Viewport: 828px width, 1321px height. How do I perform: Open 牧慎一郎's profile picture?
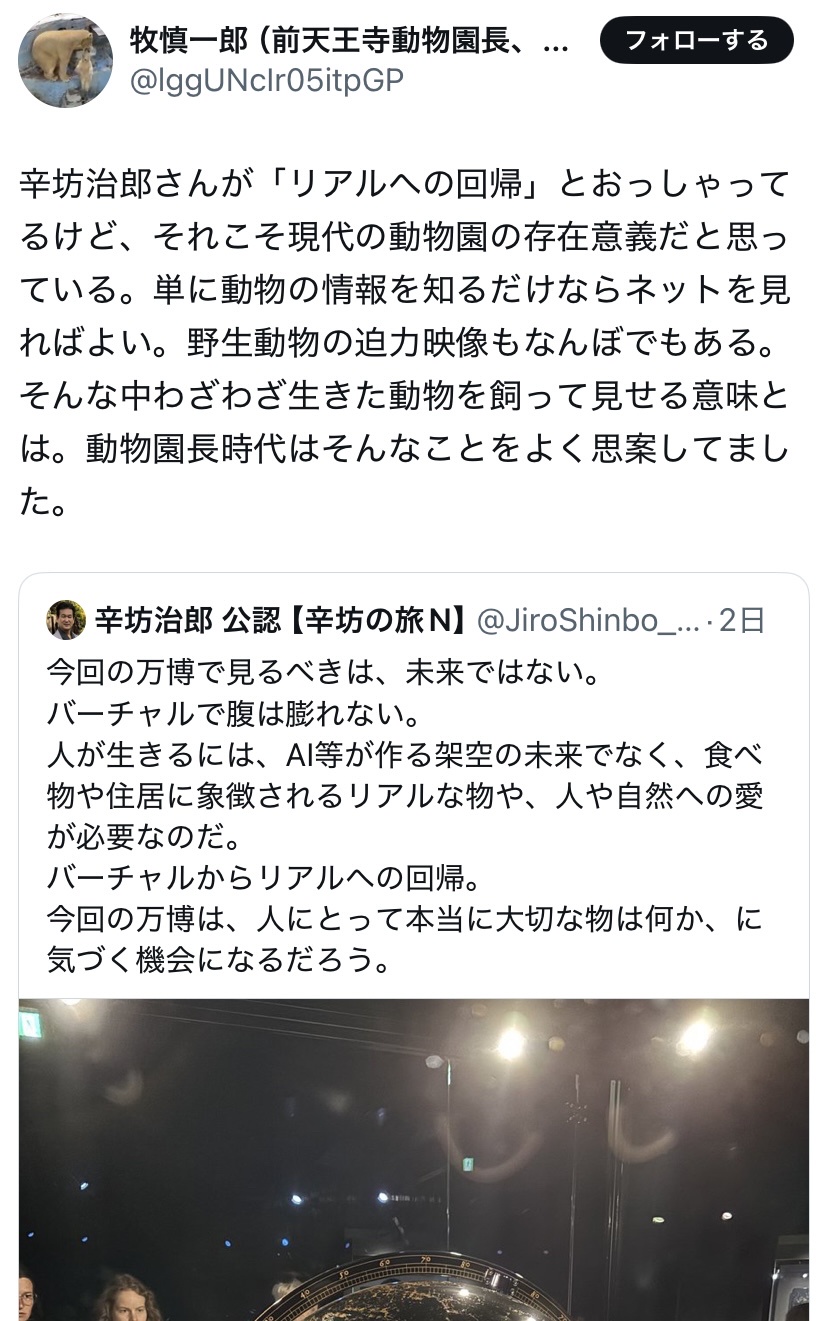click(65, 61)
